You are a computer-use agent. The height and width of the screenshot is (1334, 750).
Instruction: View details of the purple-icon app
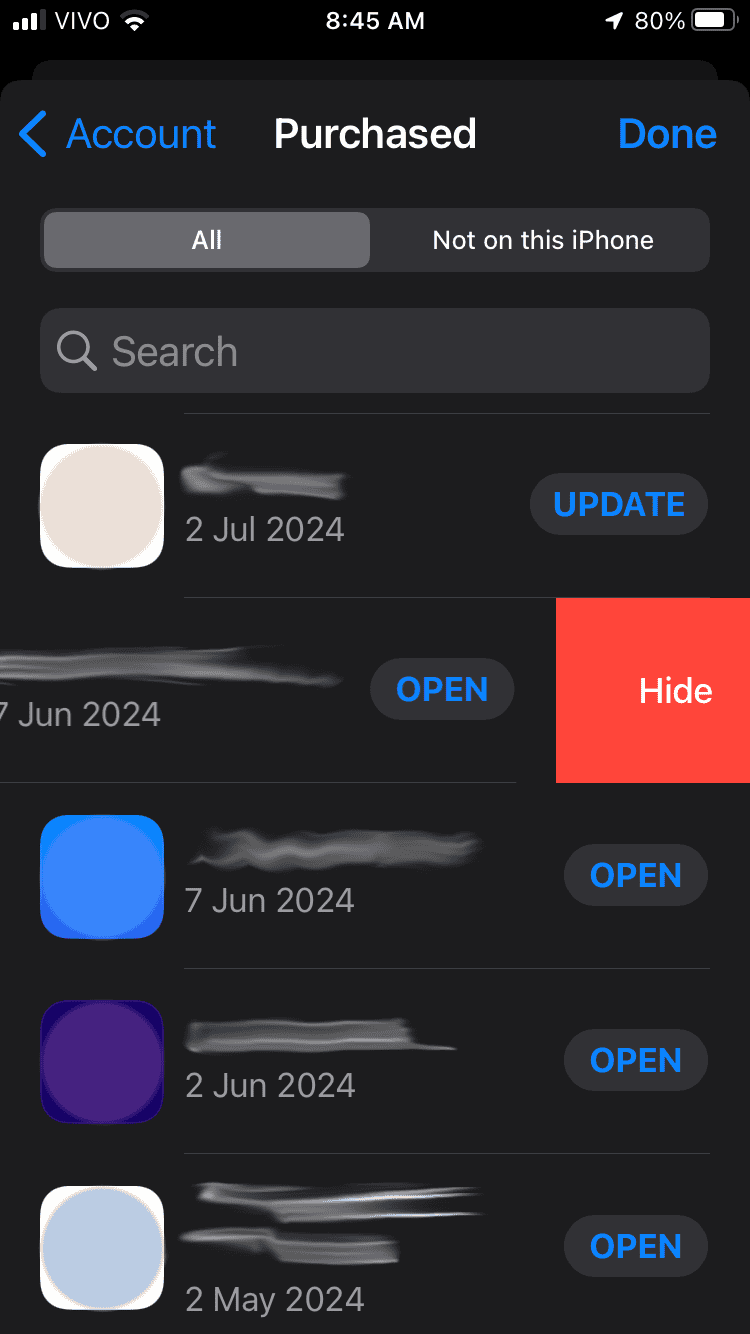pos(102,1061)
